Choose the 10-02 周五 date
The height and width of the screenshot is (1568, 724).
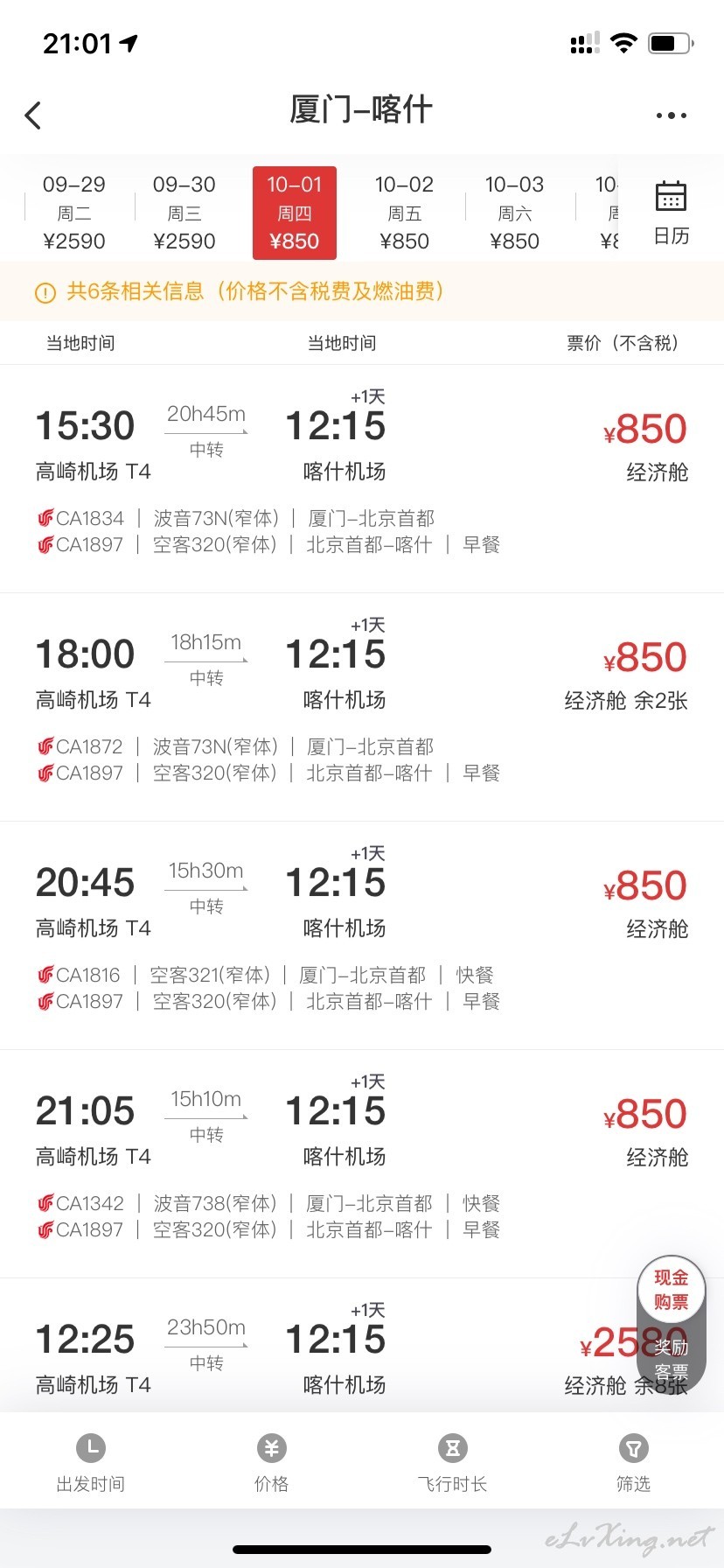tap(404, 213)
